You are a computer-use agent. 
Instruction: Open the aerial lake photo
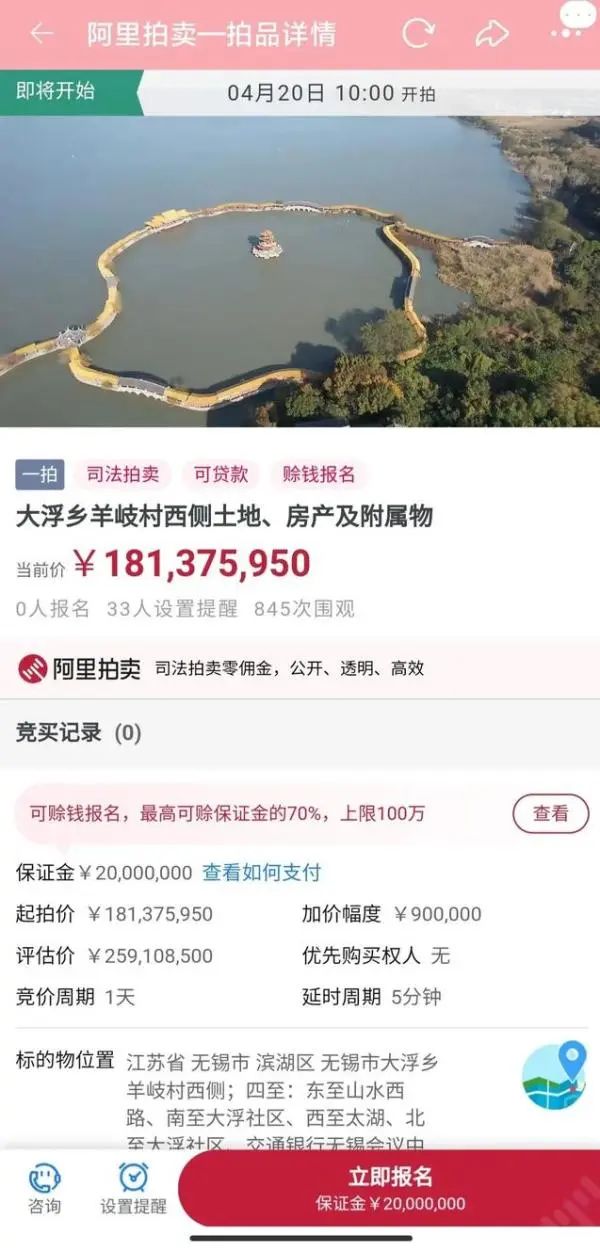click(300, 270)
